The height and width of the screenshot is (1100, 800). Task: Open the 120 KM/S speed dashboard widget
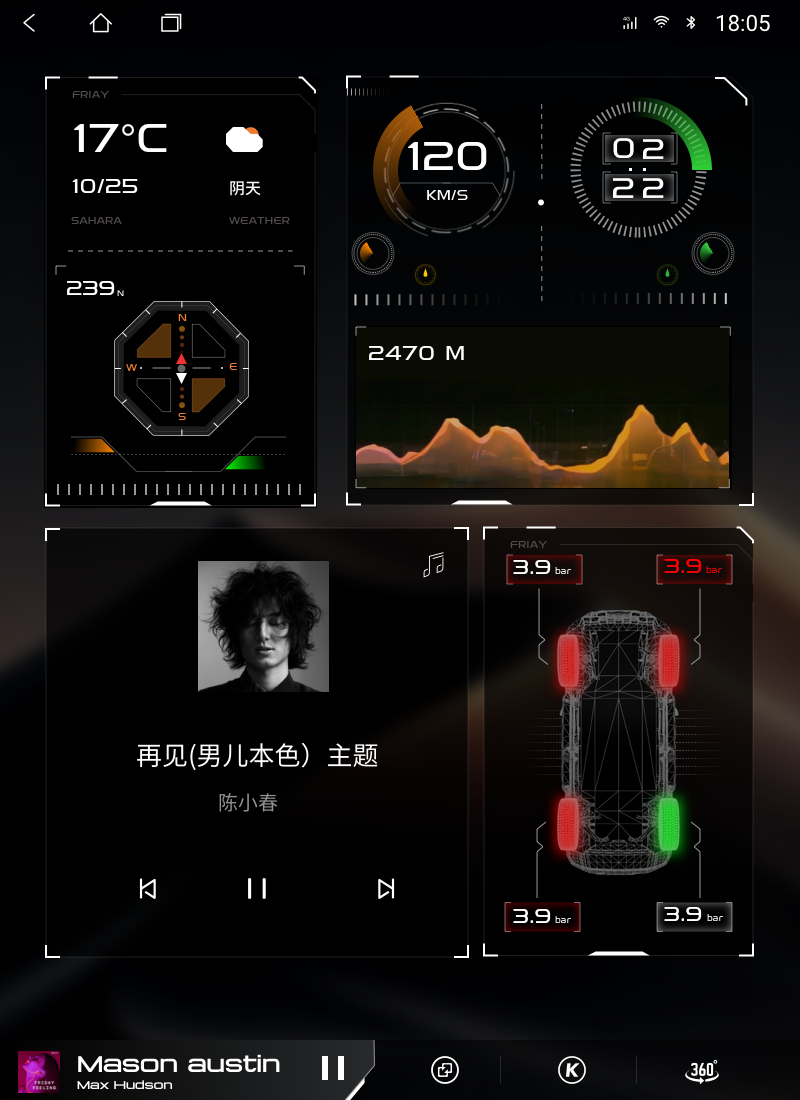coord(447,175)
